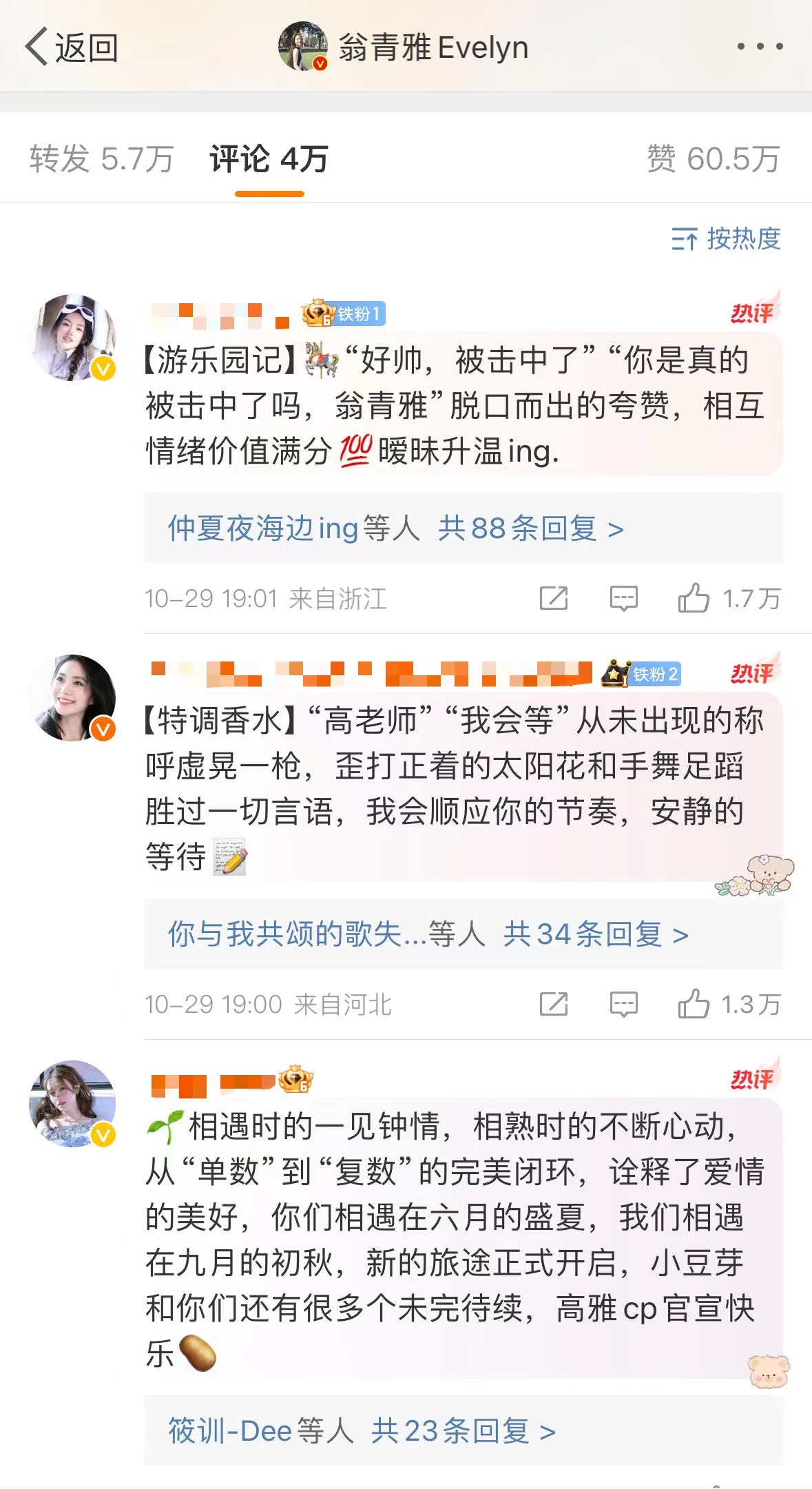This screenshot has height=1489, width=812.
Task: Repost the 游乐园记 comment
Action: pyautogui.click(x=554, y=598)
